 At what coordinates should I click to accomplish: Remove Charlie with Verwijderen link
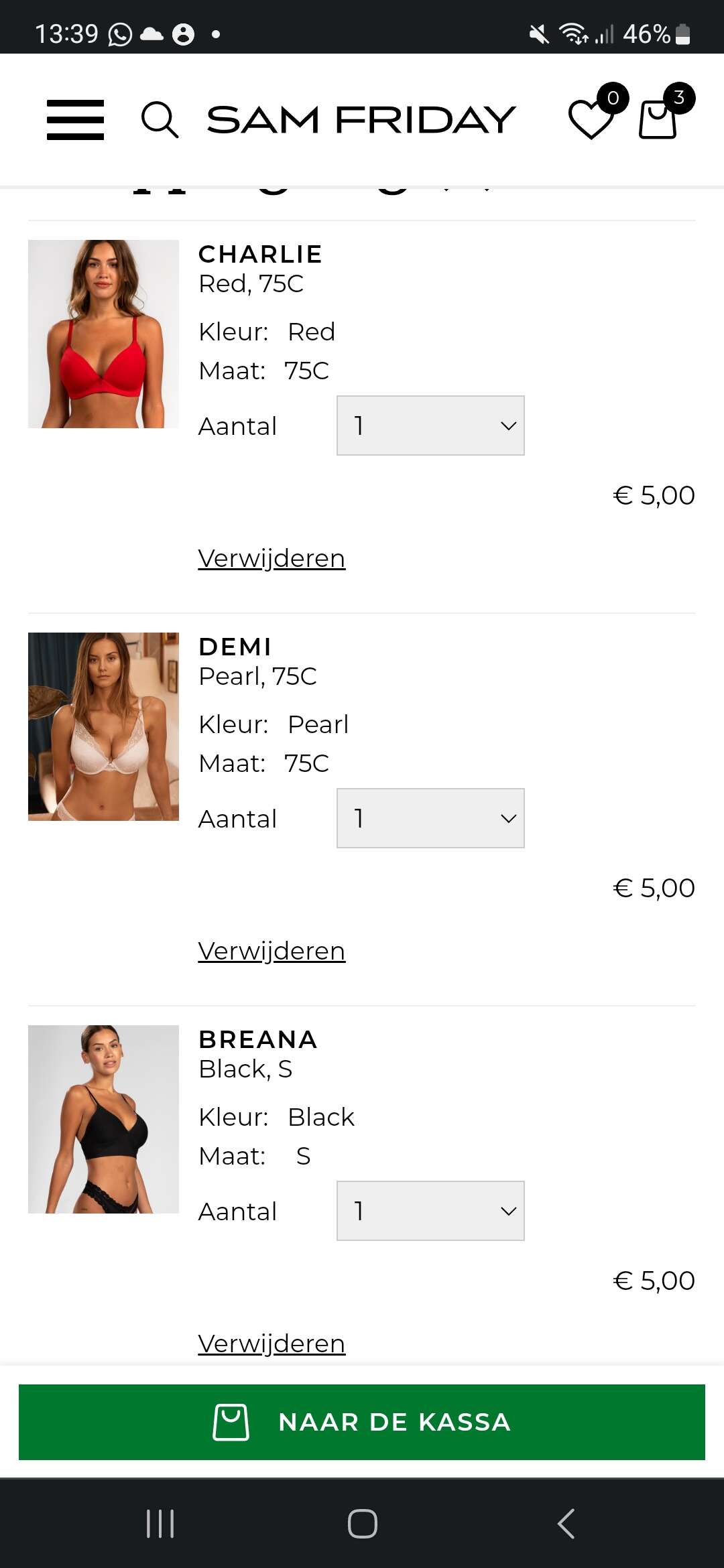point(271,558)
